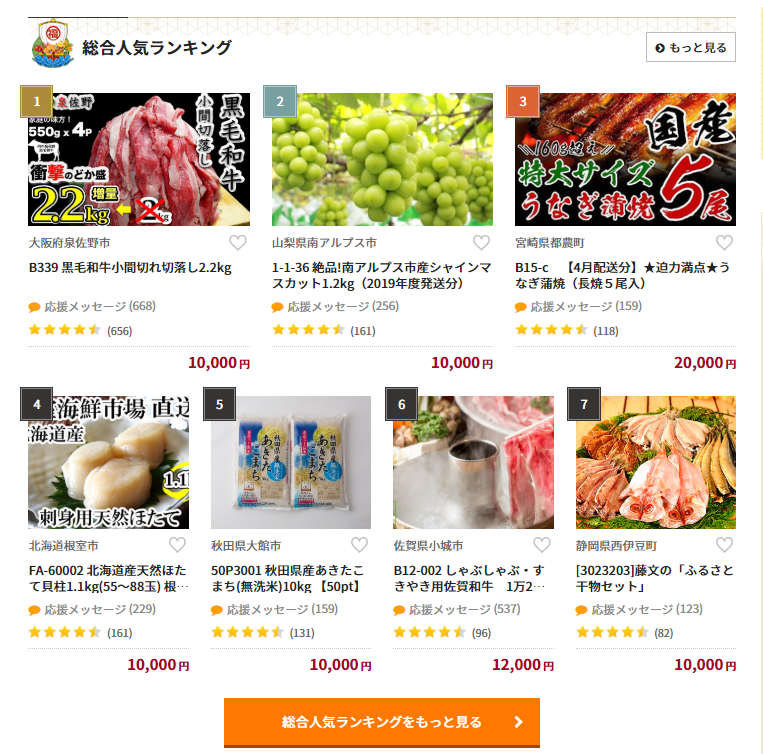
Task: Favorite the 黒毛和牛 item from 泉佐野市
Action: [x=238, y=243]
